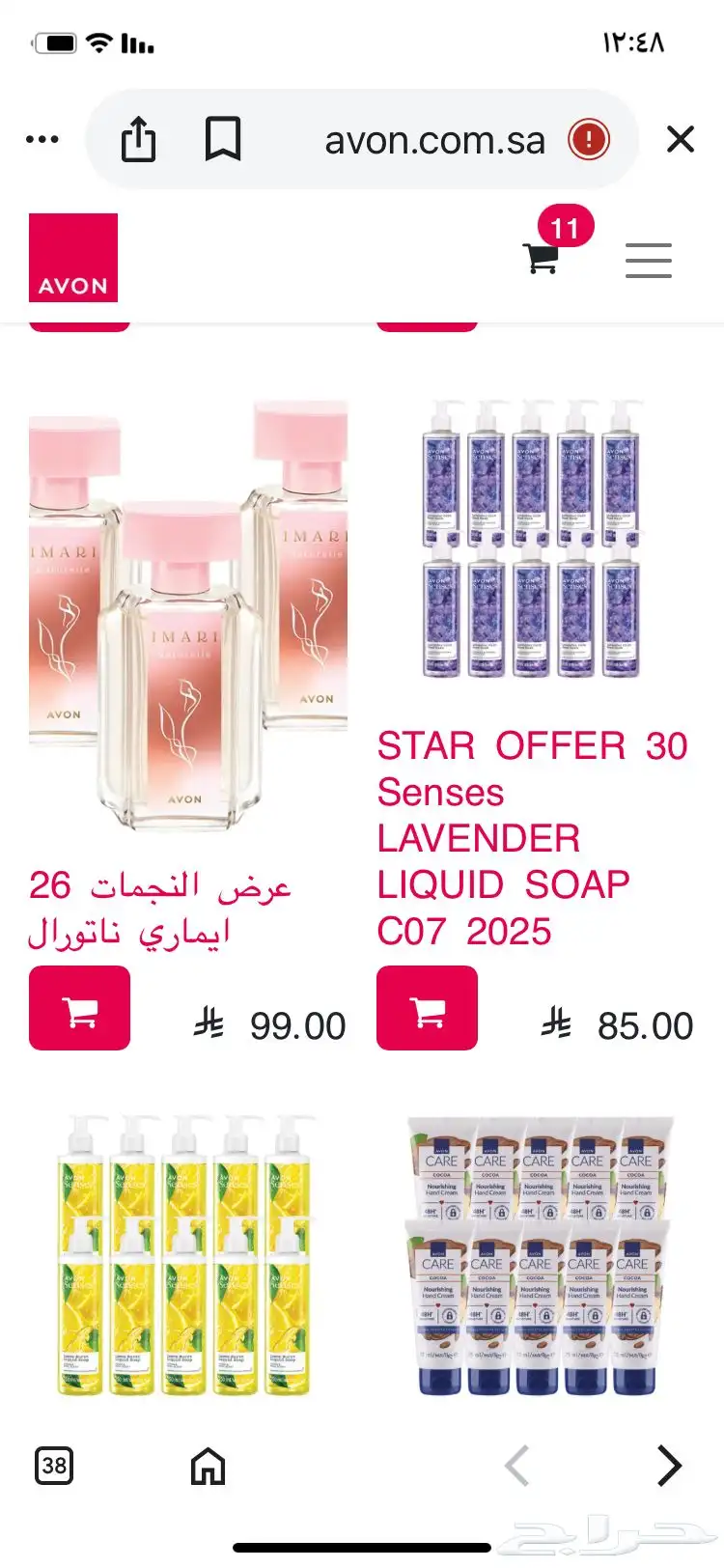Open the hamburger navigation menu
Screen dimensions: 724x1568
pyautogui.click(x=648, y=261)
